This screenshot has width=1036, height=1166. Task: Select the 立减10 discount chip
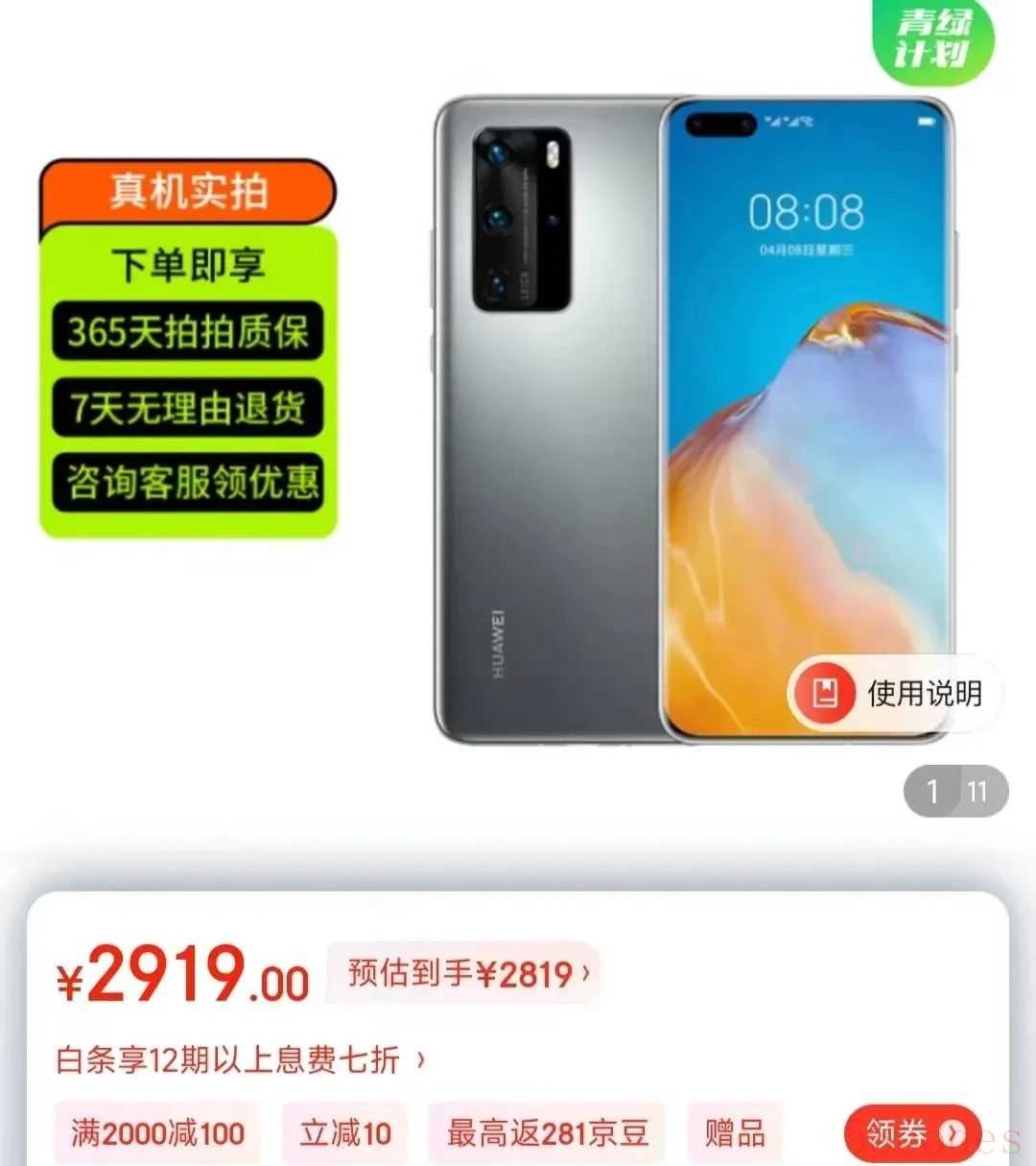tap(345, 1133)
